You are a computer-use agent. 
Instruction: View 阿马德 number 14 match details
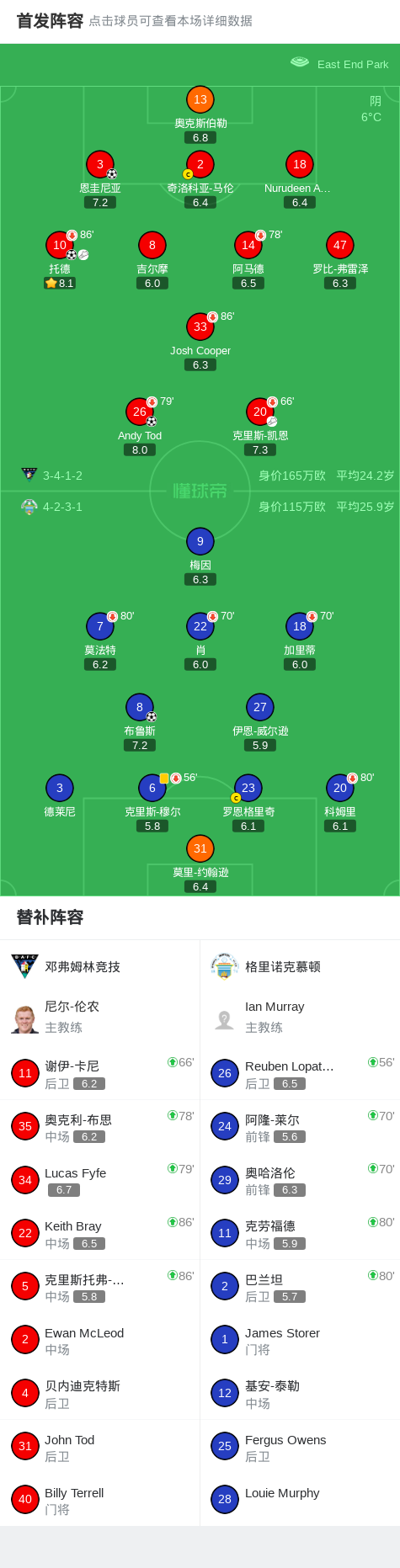pos(248,246)
